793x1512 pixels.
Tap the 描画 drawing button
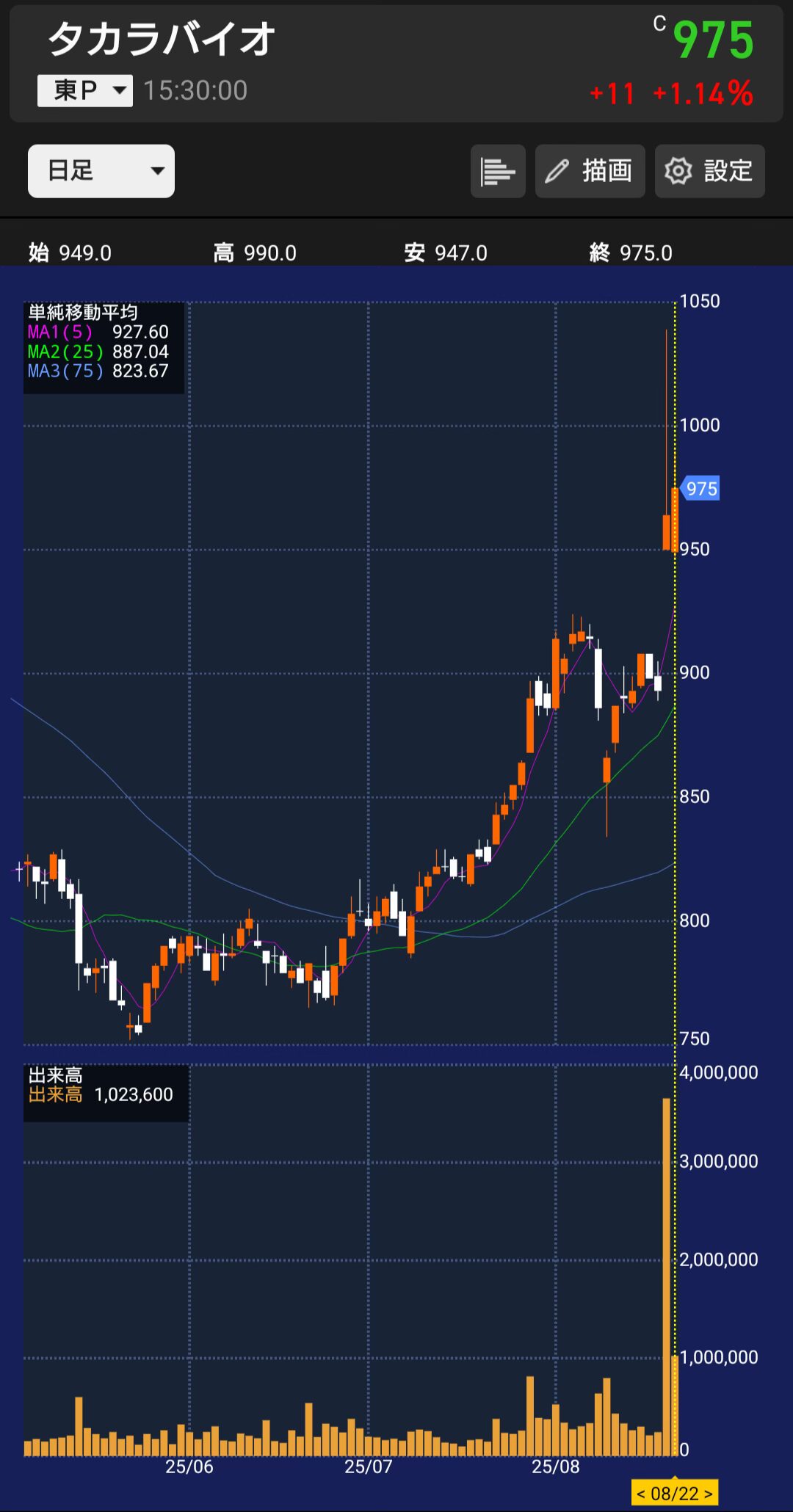pyautogui.click(x=590, y=171)
